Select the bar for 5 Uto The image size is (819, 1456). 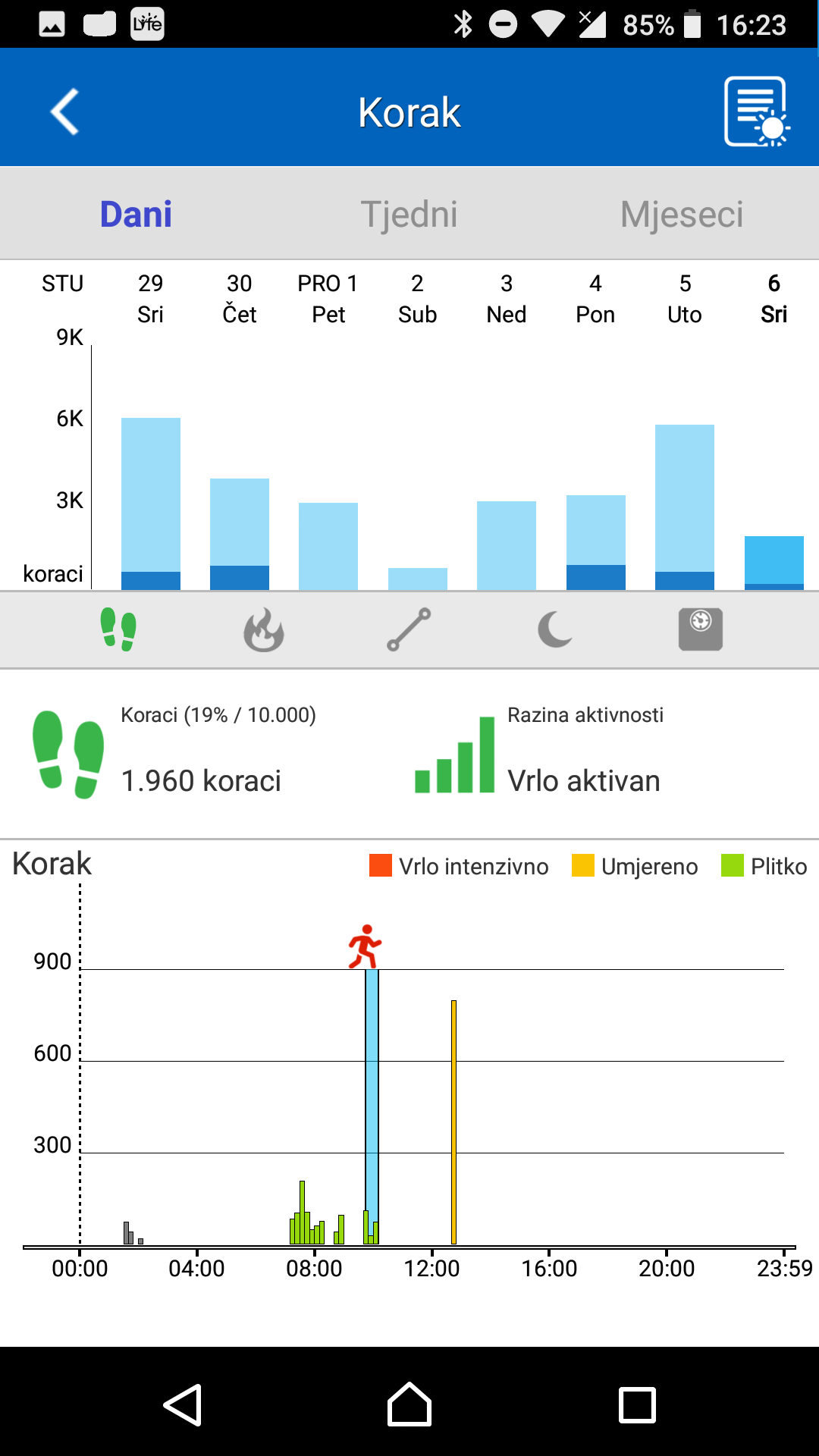pyautogui.click(x=685, y=507)
